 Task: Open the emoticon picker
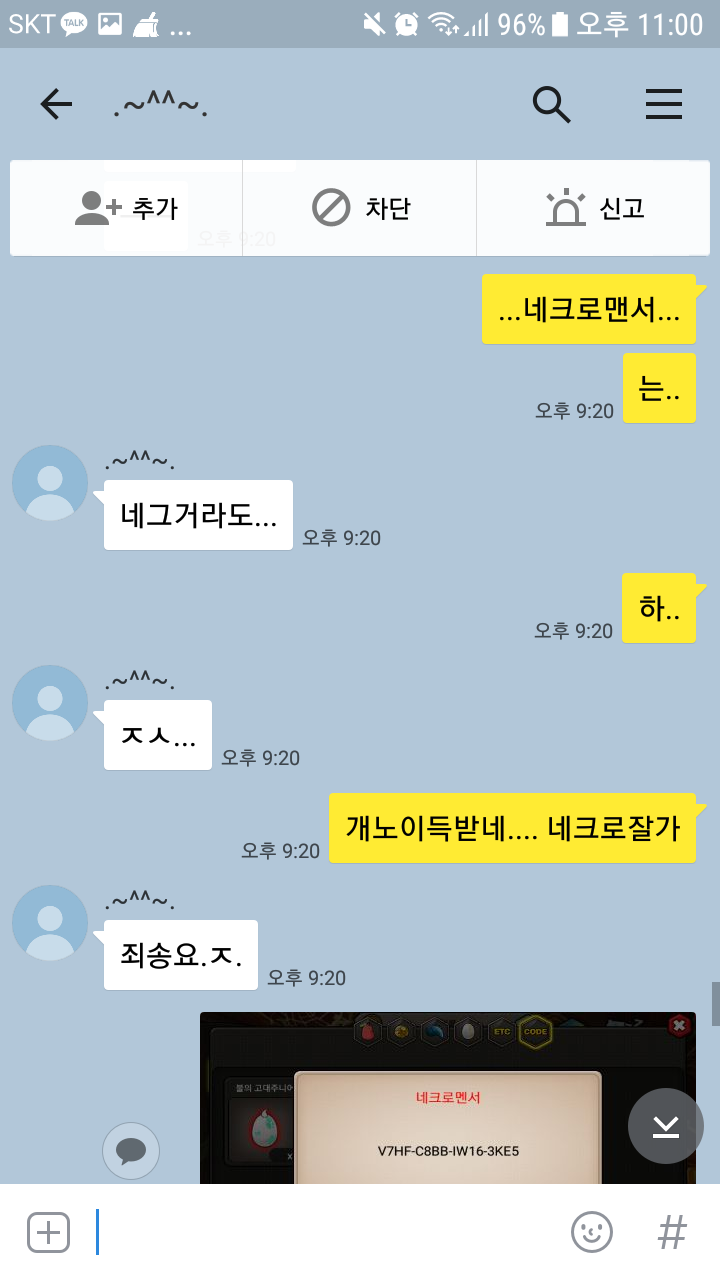(x=592, y=1232)
